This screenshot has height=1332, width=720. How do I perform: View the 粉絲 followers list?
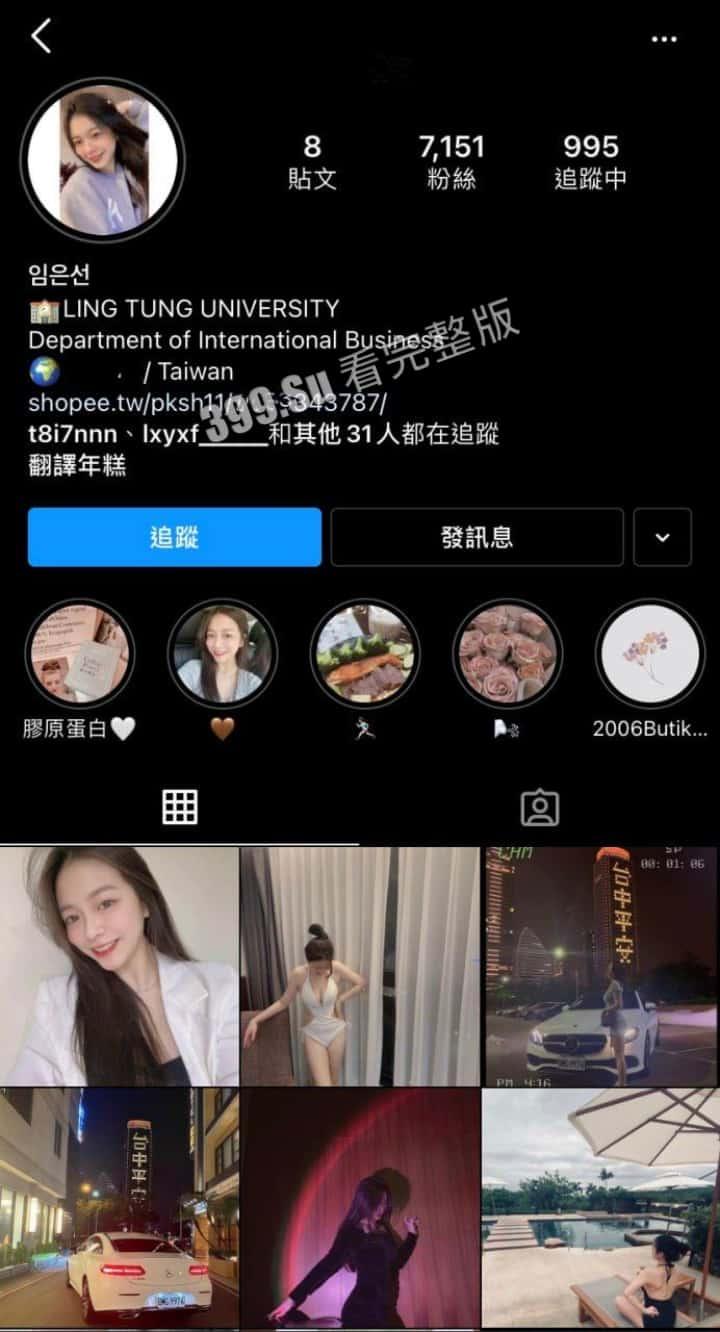click(x=451, y=161)
